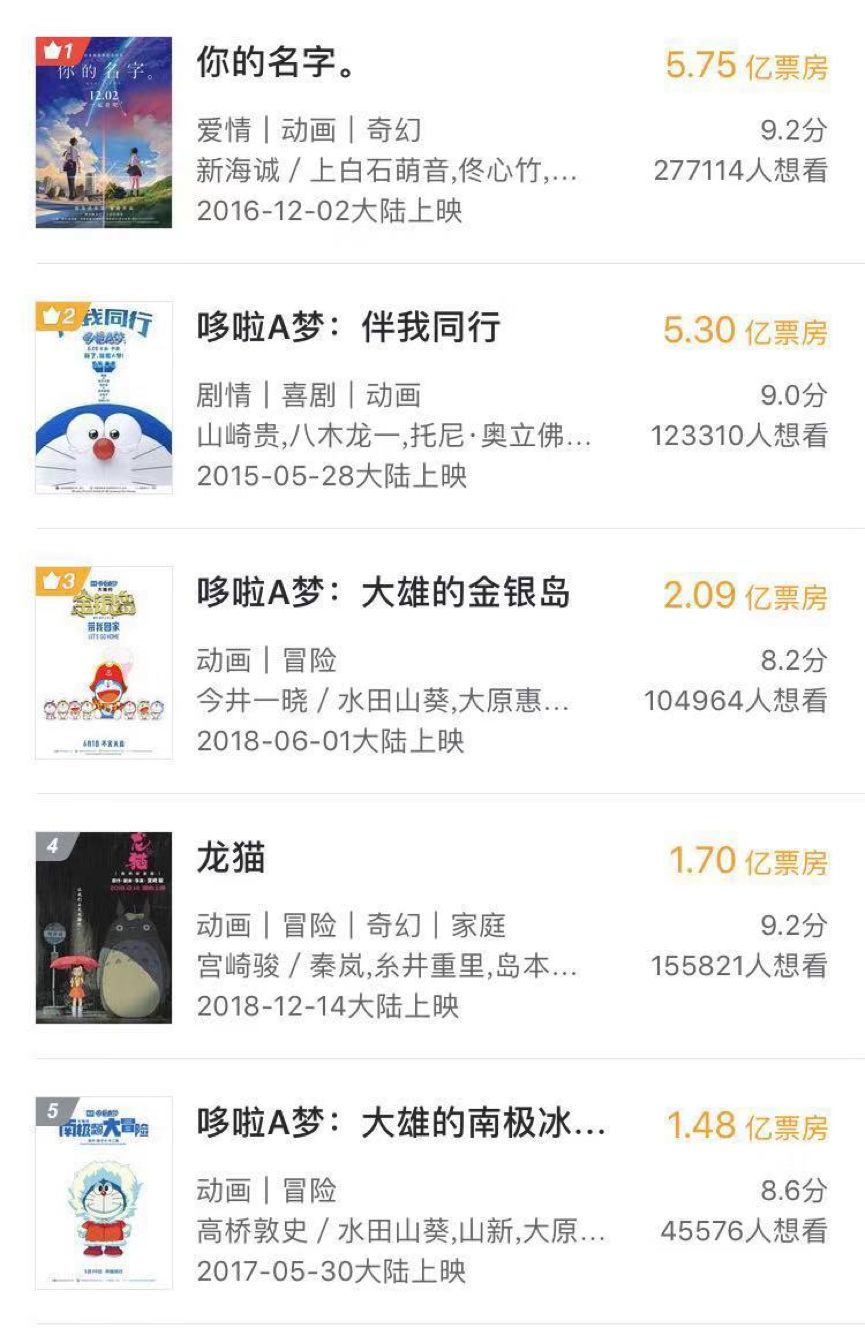Click the crown rank 3 badge

(55, 578)
